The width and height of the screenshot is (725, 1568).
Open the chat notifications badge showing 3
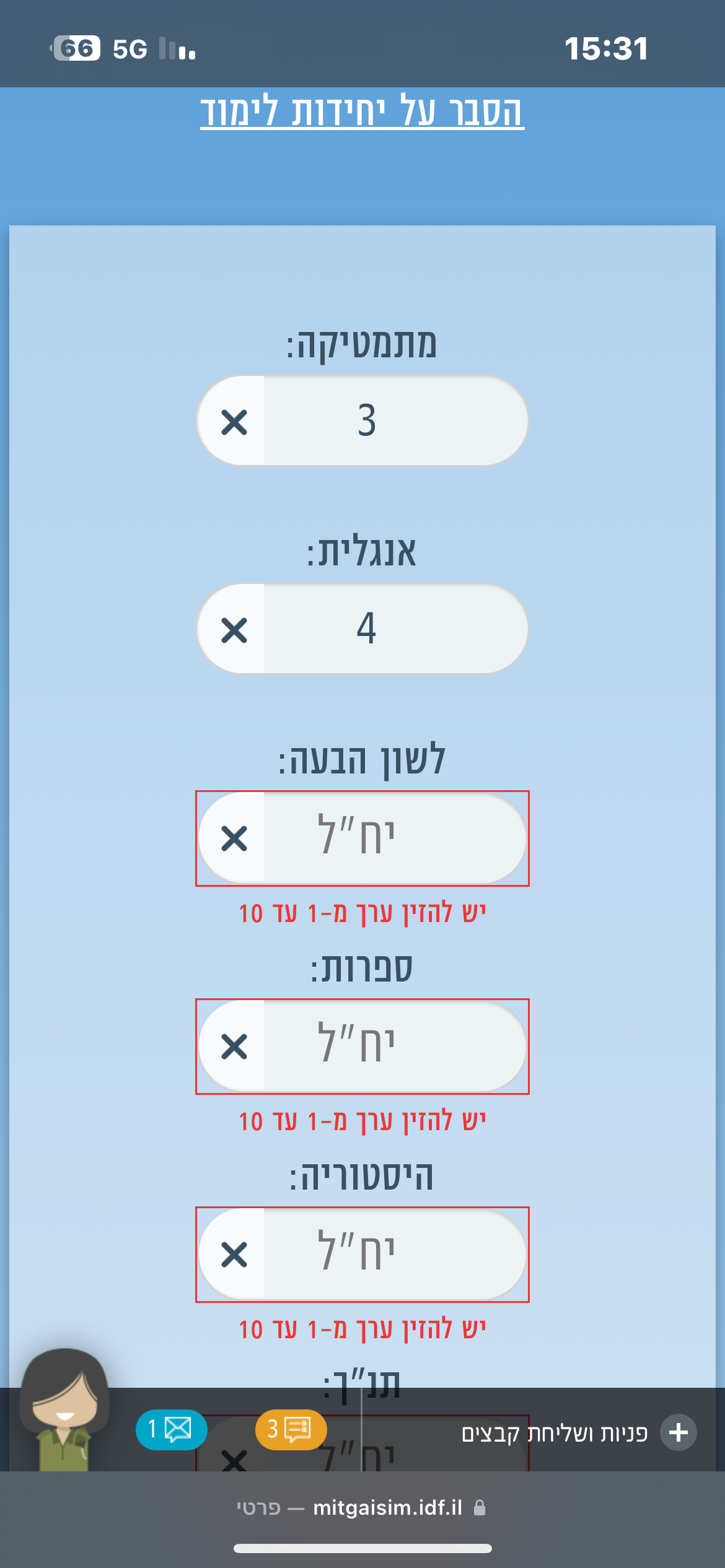[x=291, y=1429]
